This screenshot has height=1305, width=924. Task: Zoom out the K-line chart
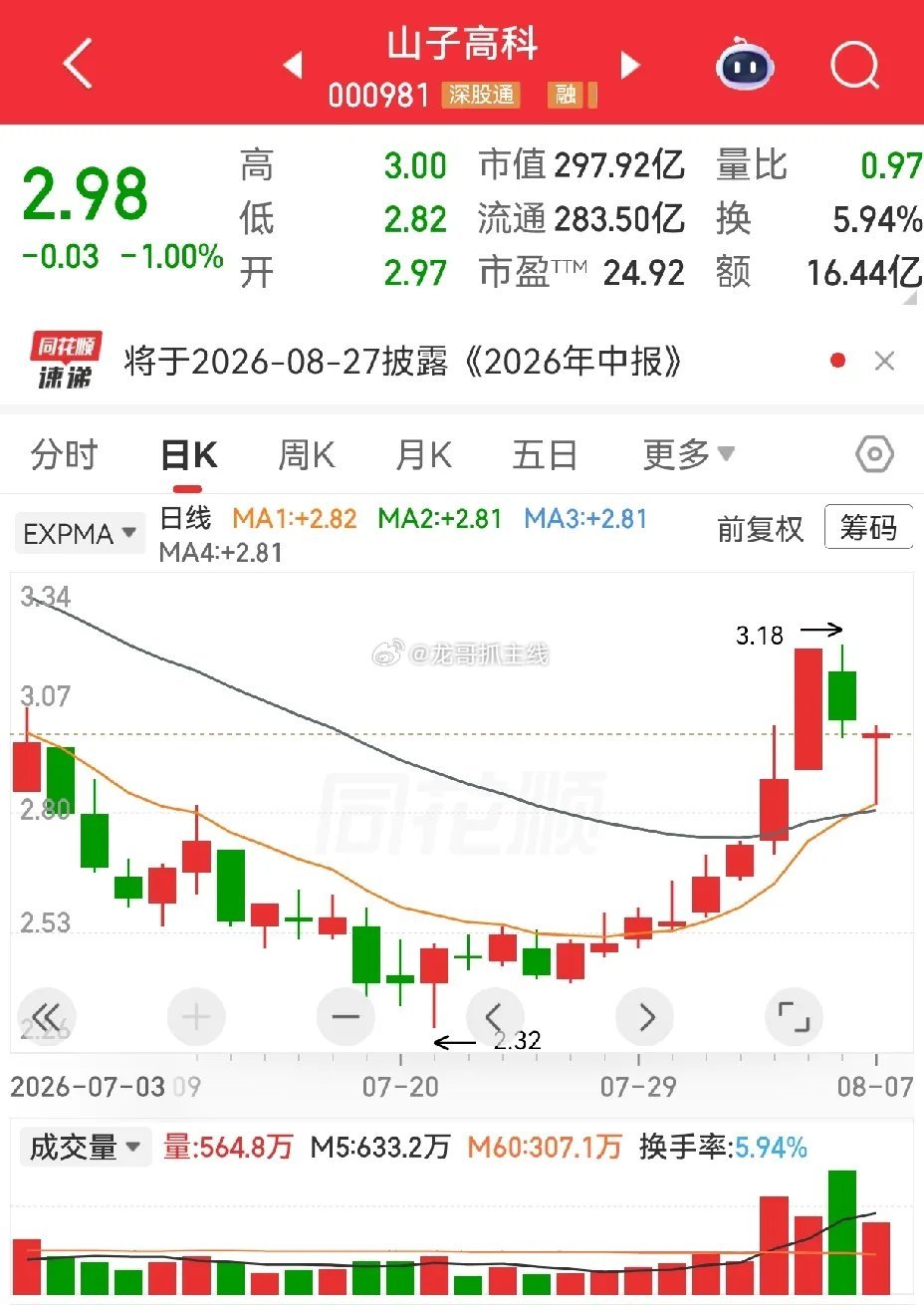point(346,1017)
